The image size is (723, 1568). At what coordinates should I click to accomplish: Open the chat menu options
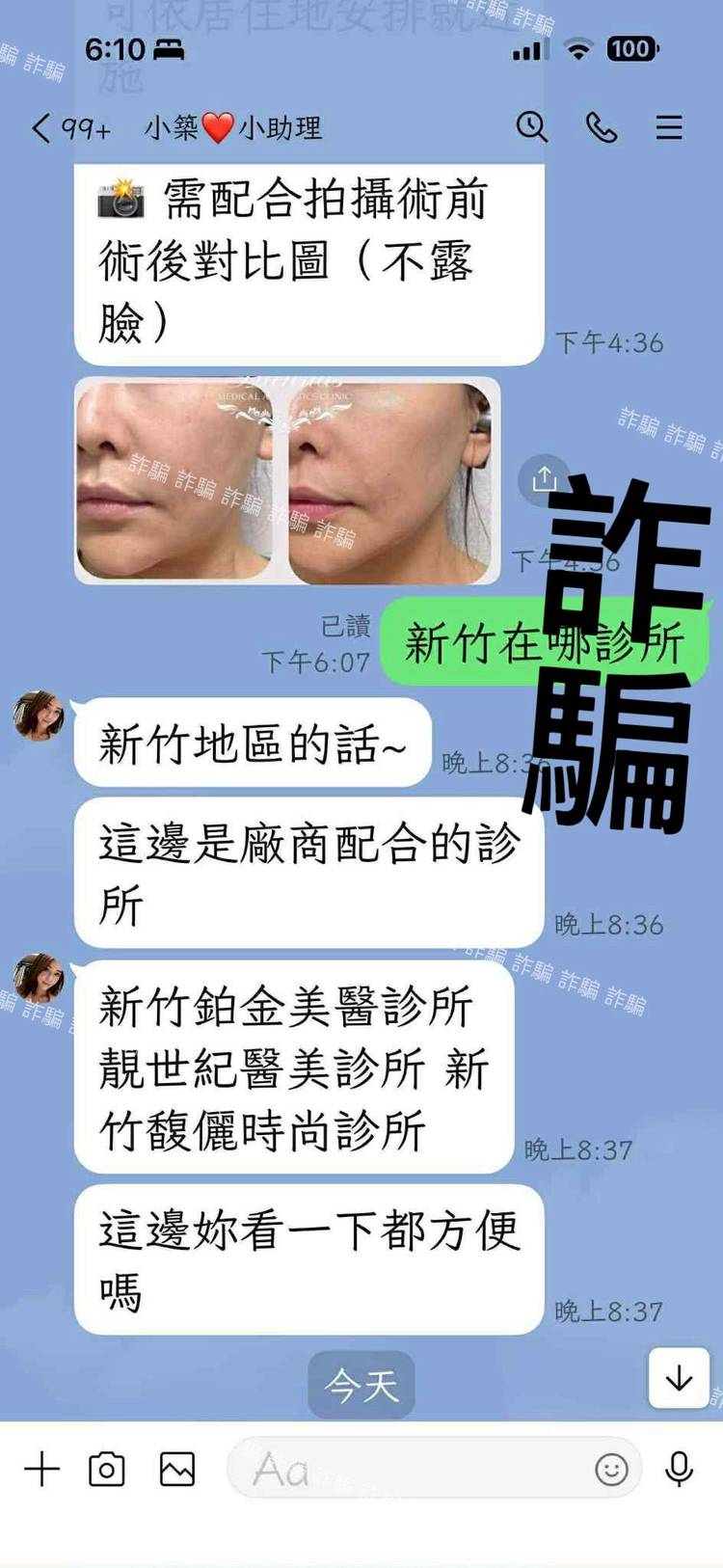669,127
